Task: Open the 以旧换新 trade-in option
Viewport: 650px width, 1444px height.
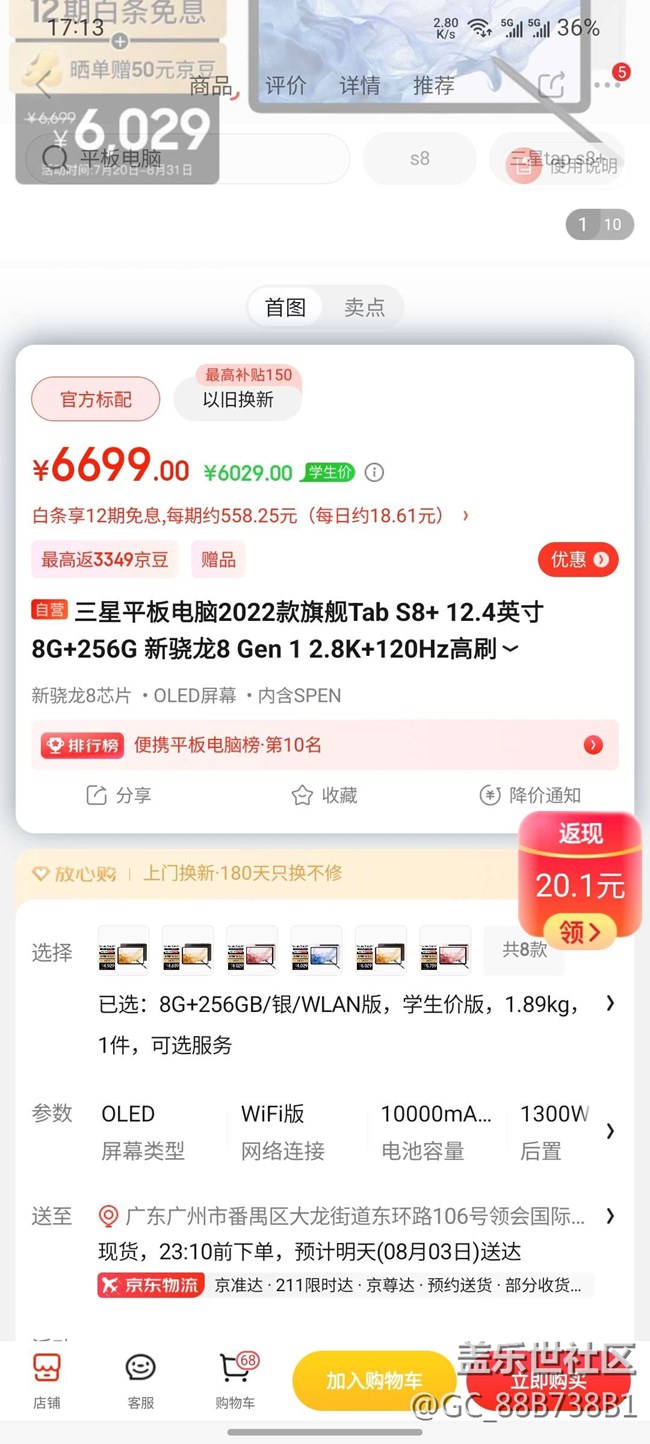Action: [237, 399]
